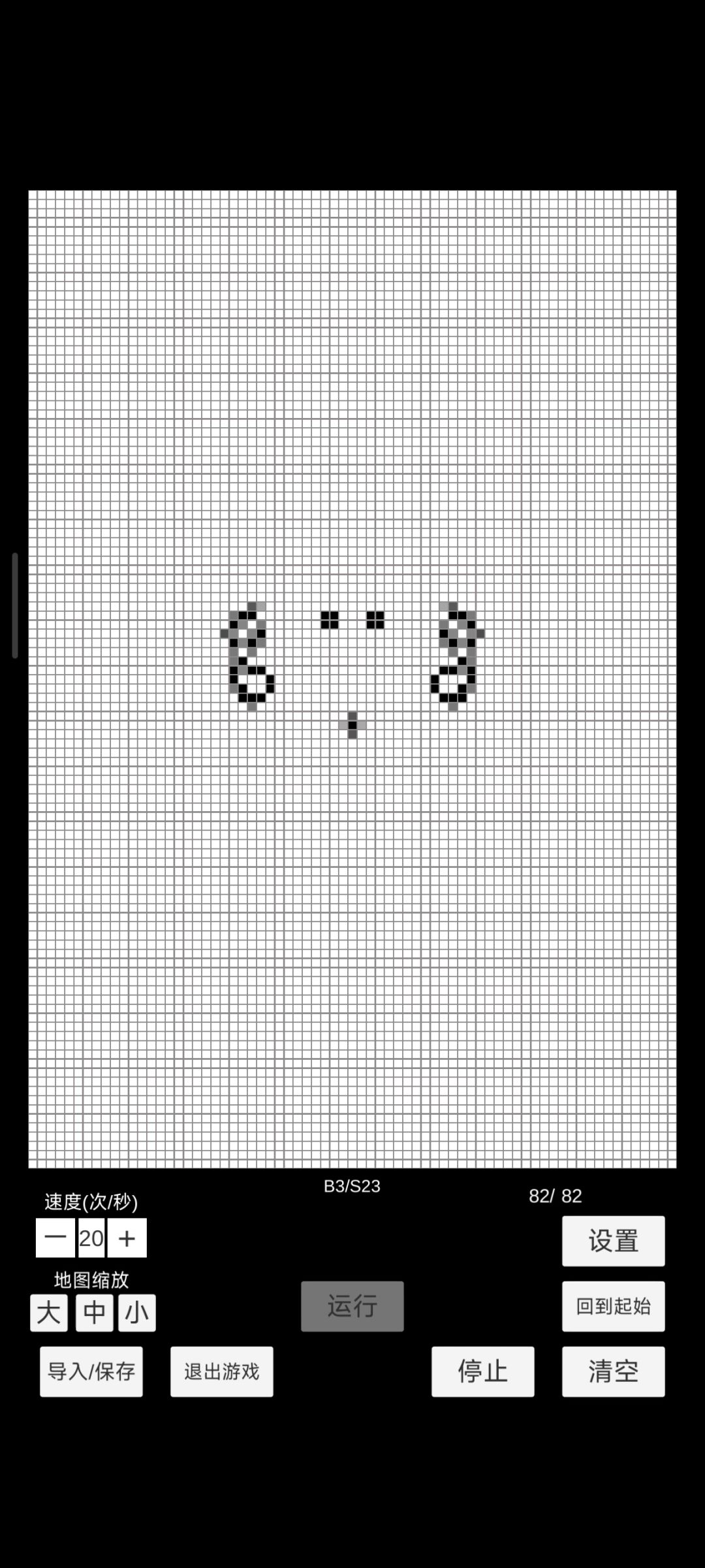
Task: Stop the simulation with 停止
Action: [483, 1371]
